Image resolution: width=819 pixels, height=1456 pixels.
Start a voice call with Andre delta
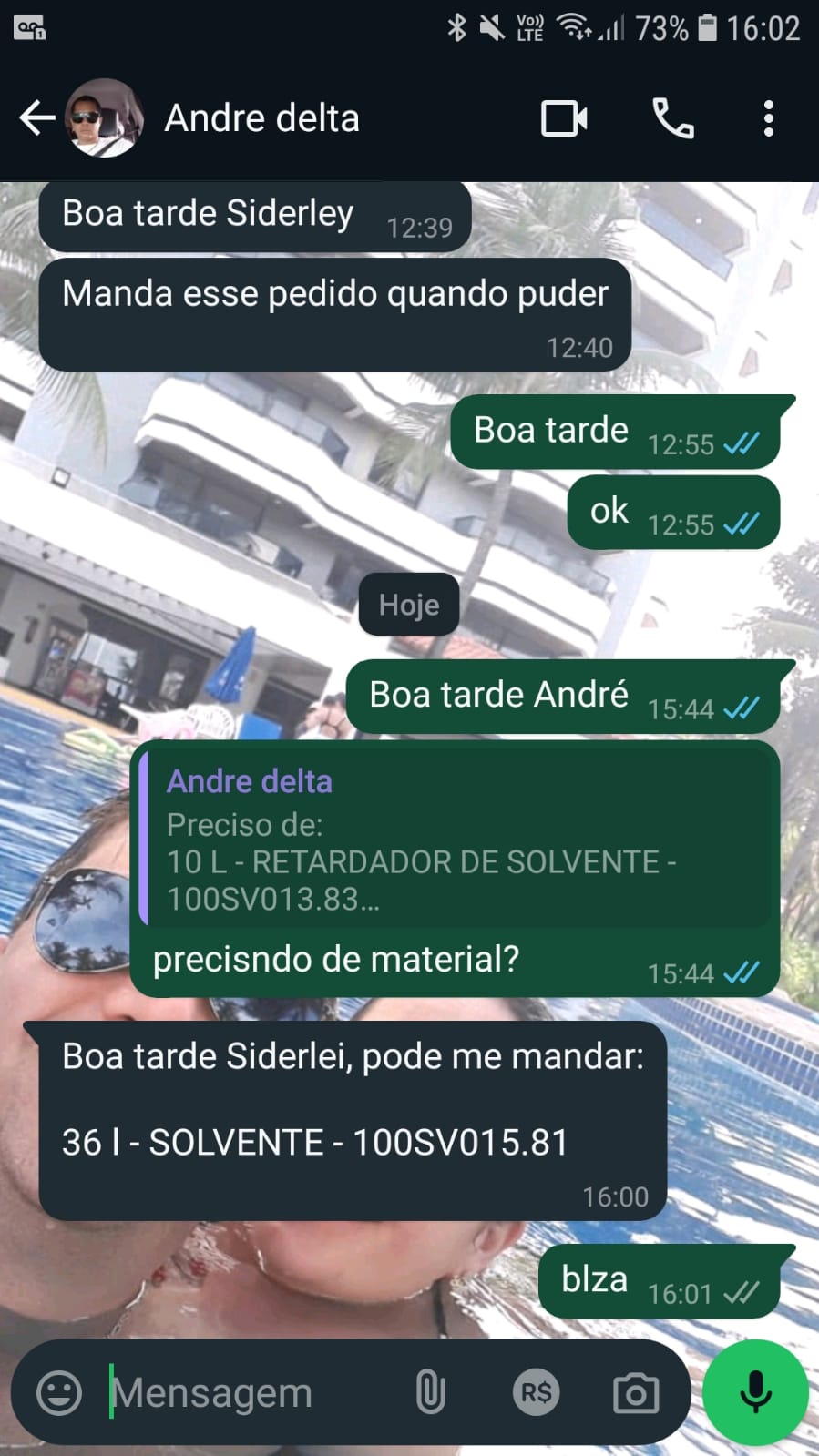[x=673, y=118]
